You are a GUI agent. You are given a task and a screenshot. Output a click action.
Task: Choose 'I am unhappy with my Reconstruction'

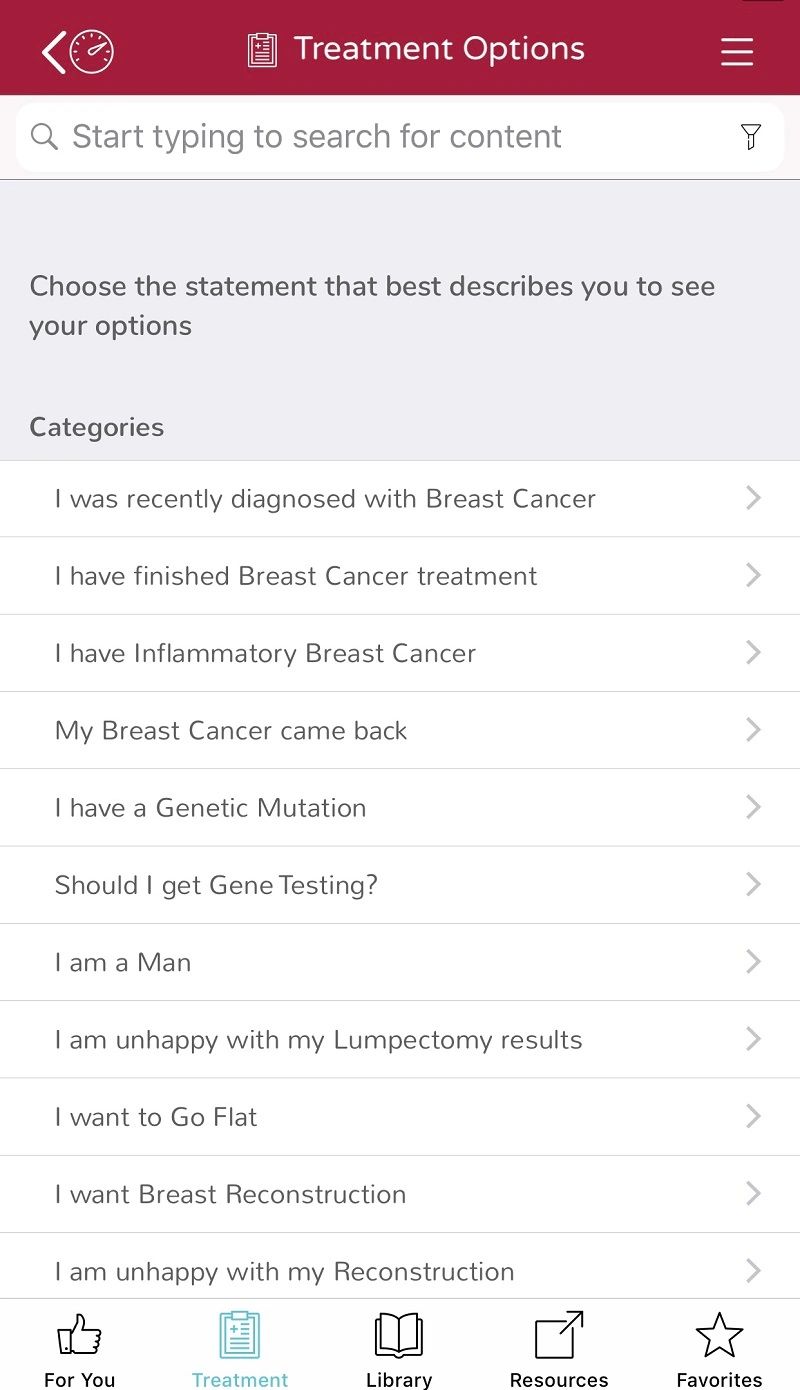(x=400, y=1268)
